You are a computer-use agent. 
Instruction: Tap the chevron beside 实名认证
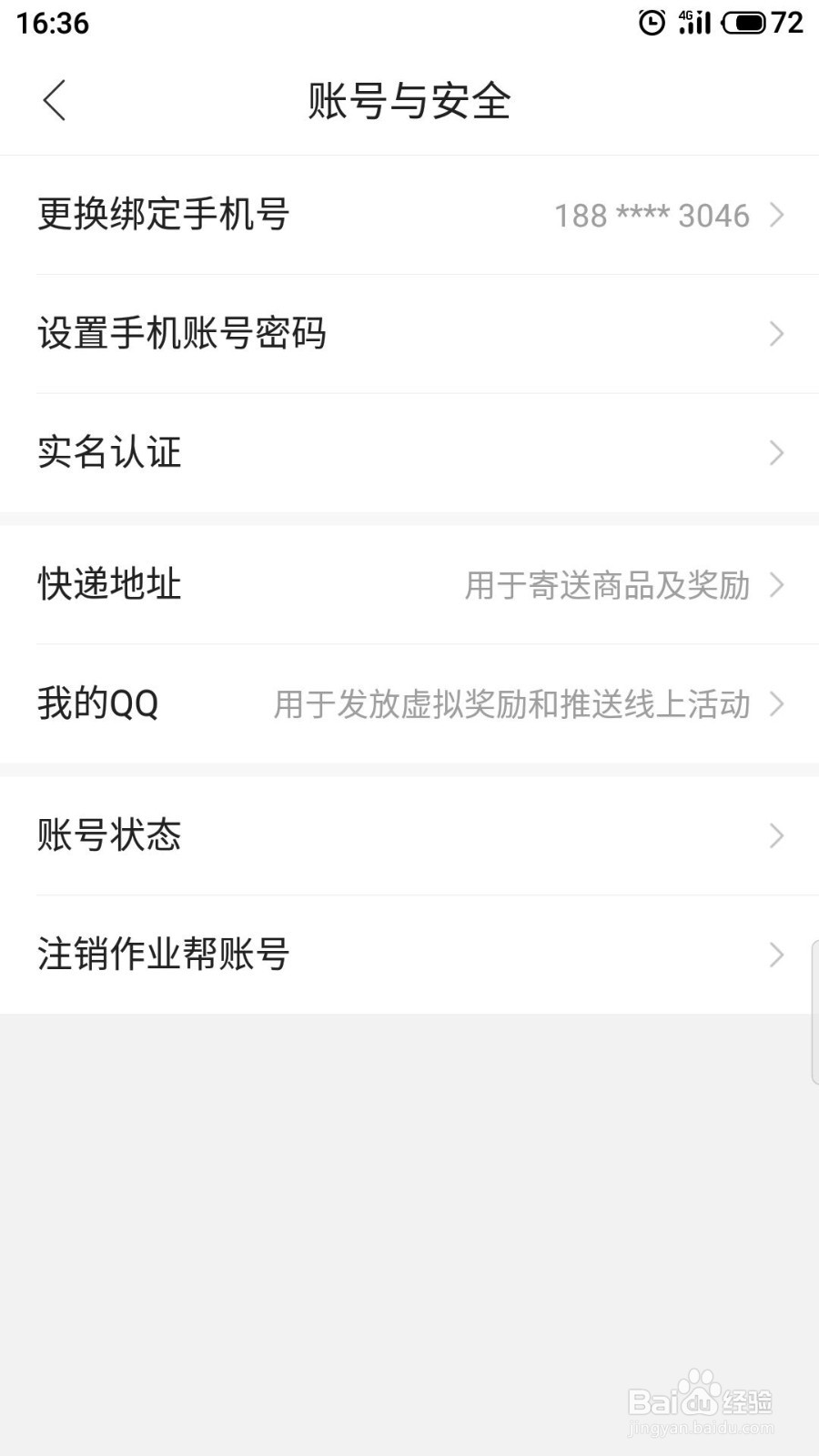775,452
